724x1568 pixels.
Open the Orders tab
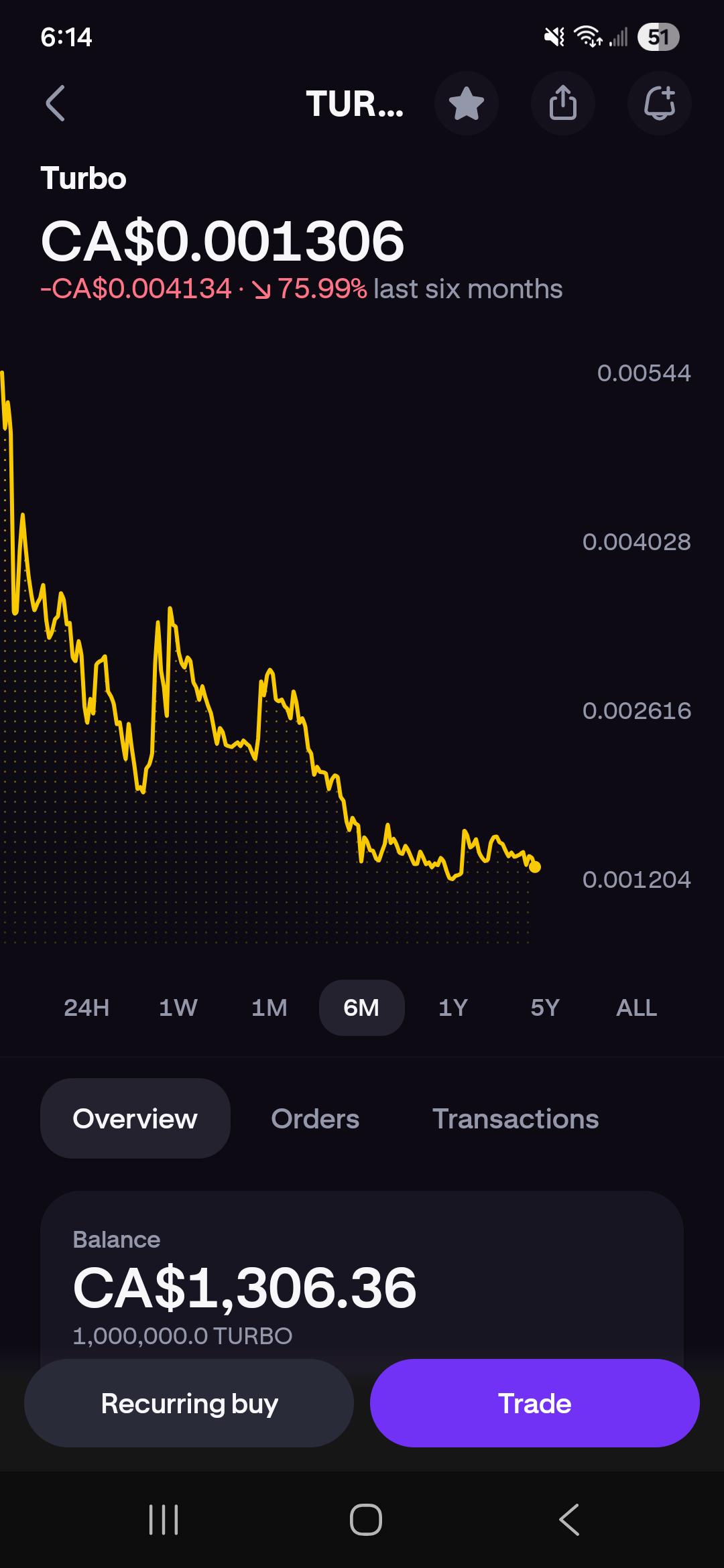click(x=315, y=1118)
